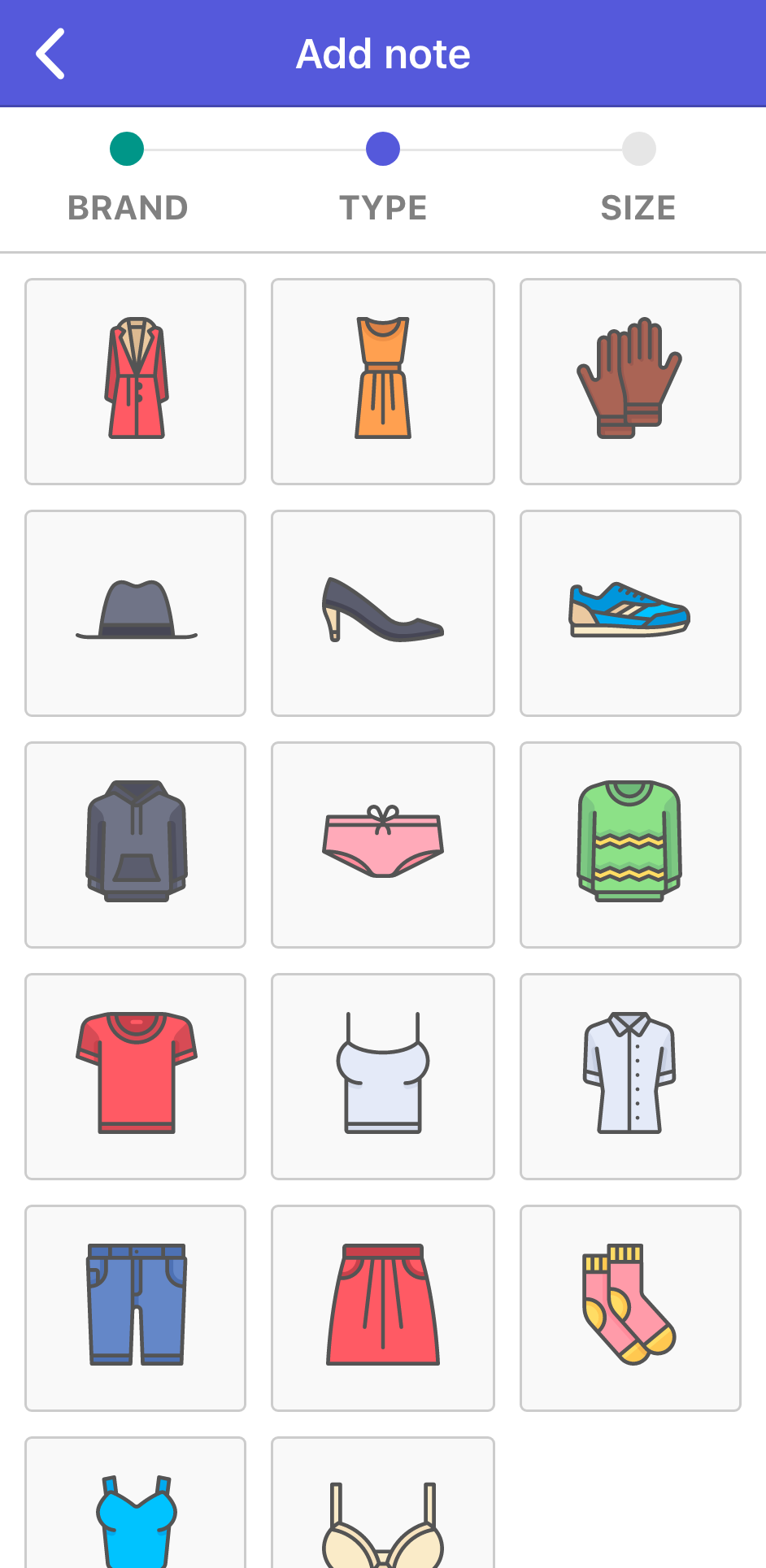
Task: Choose the pink underwear type
Action: click(x=383, y=845)
